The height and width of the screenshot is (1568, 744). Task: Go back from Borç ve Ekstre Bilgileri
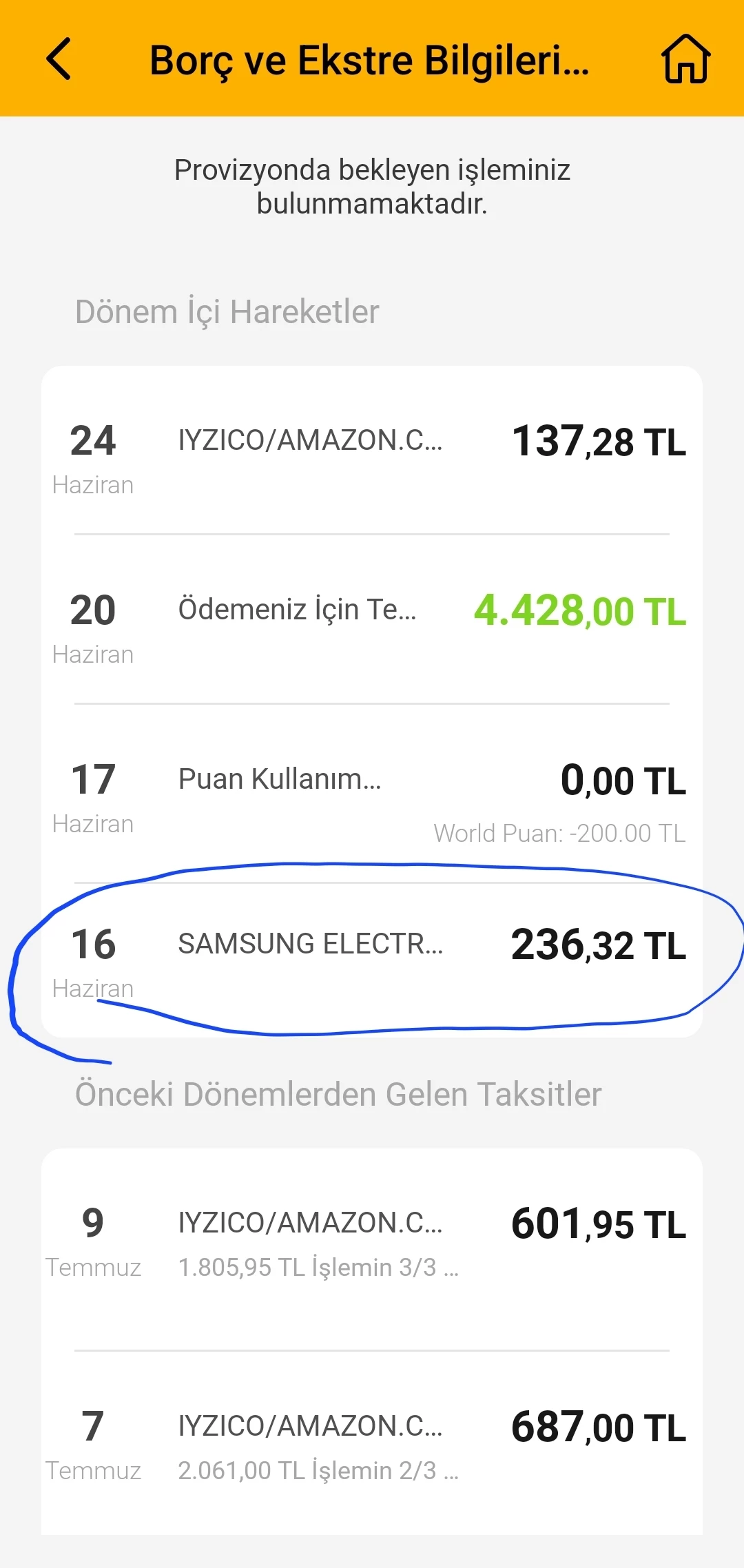pos(59,59)
